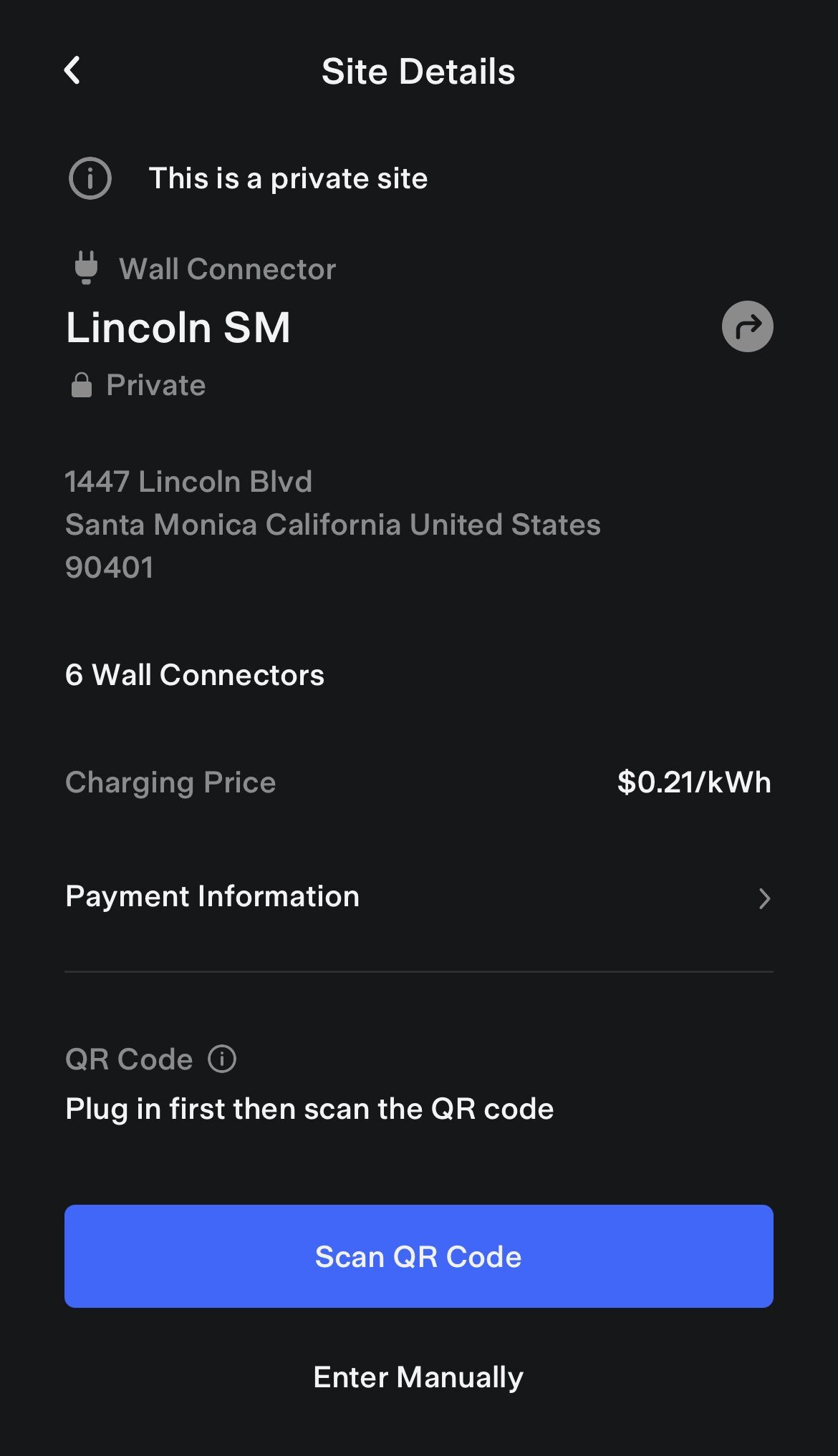Tap the QR Code info icon
Screen dimensions: 838x1456
coord(222,1059)
